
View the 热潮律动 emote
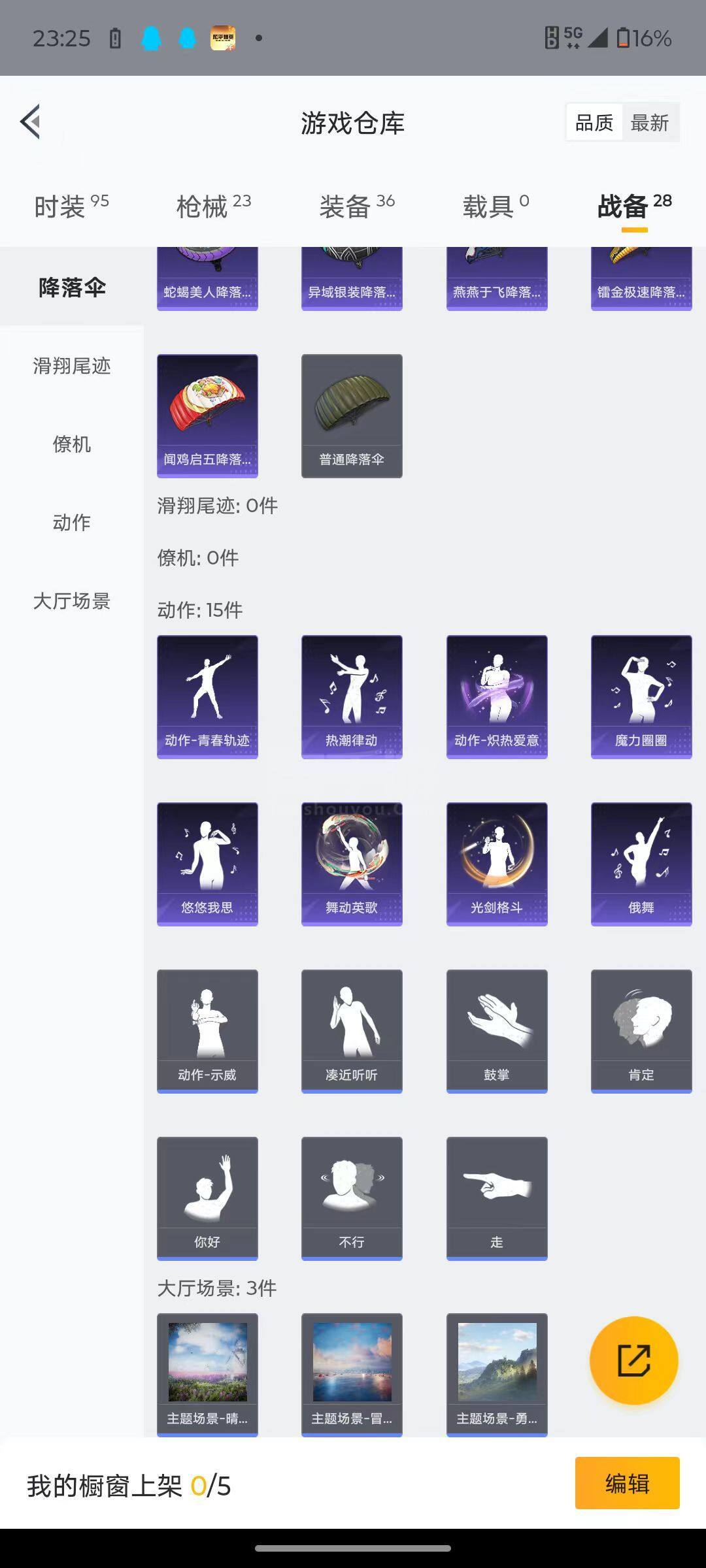(352, 696)
